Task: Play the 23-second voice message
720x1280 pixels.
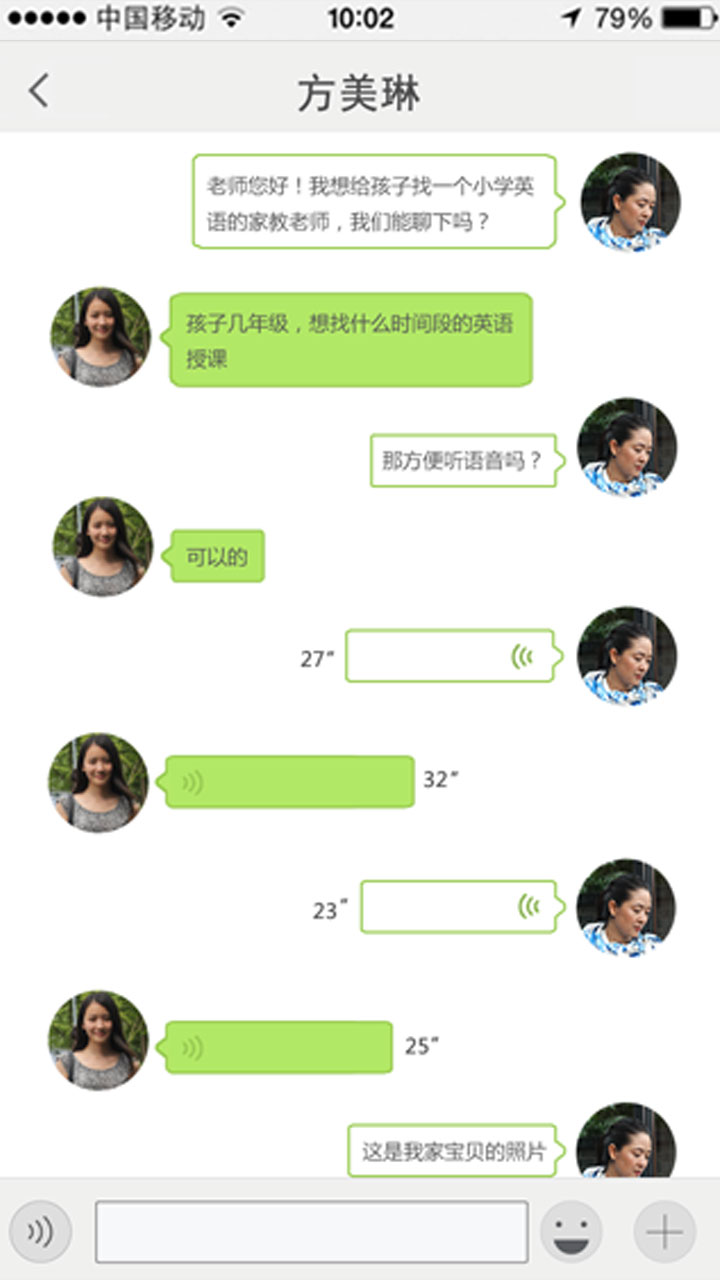Action: point(458,907)
